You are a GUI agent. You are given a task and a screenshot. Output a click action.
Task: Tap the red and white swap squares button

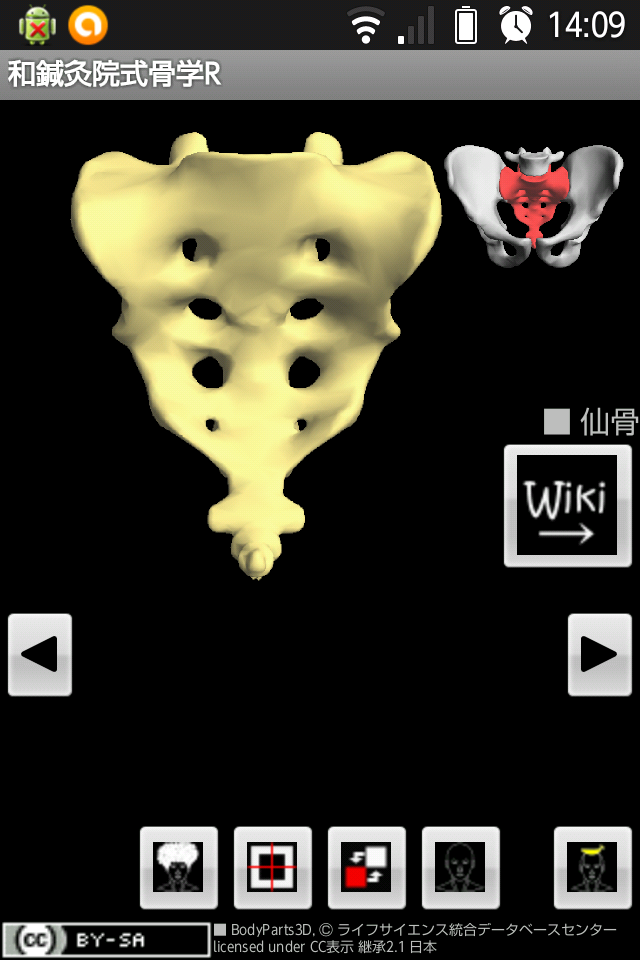(x=367, y=866)
